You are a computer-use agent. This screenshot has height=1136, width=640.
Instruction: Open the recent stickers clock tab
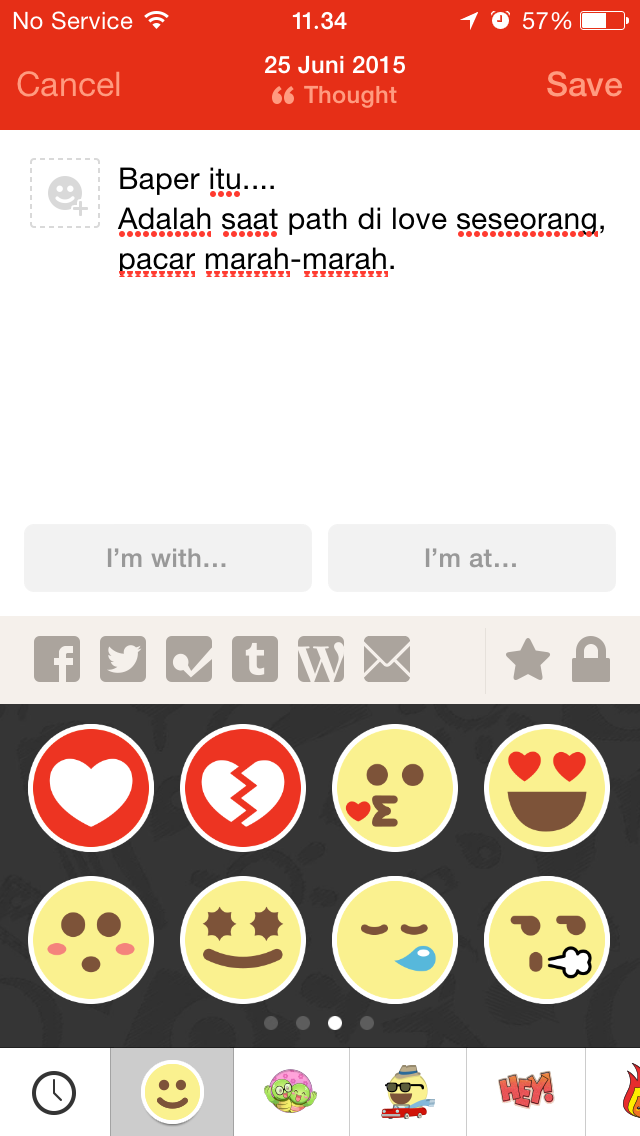point(54,1092)
